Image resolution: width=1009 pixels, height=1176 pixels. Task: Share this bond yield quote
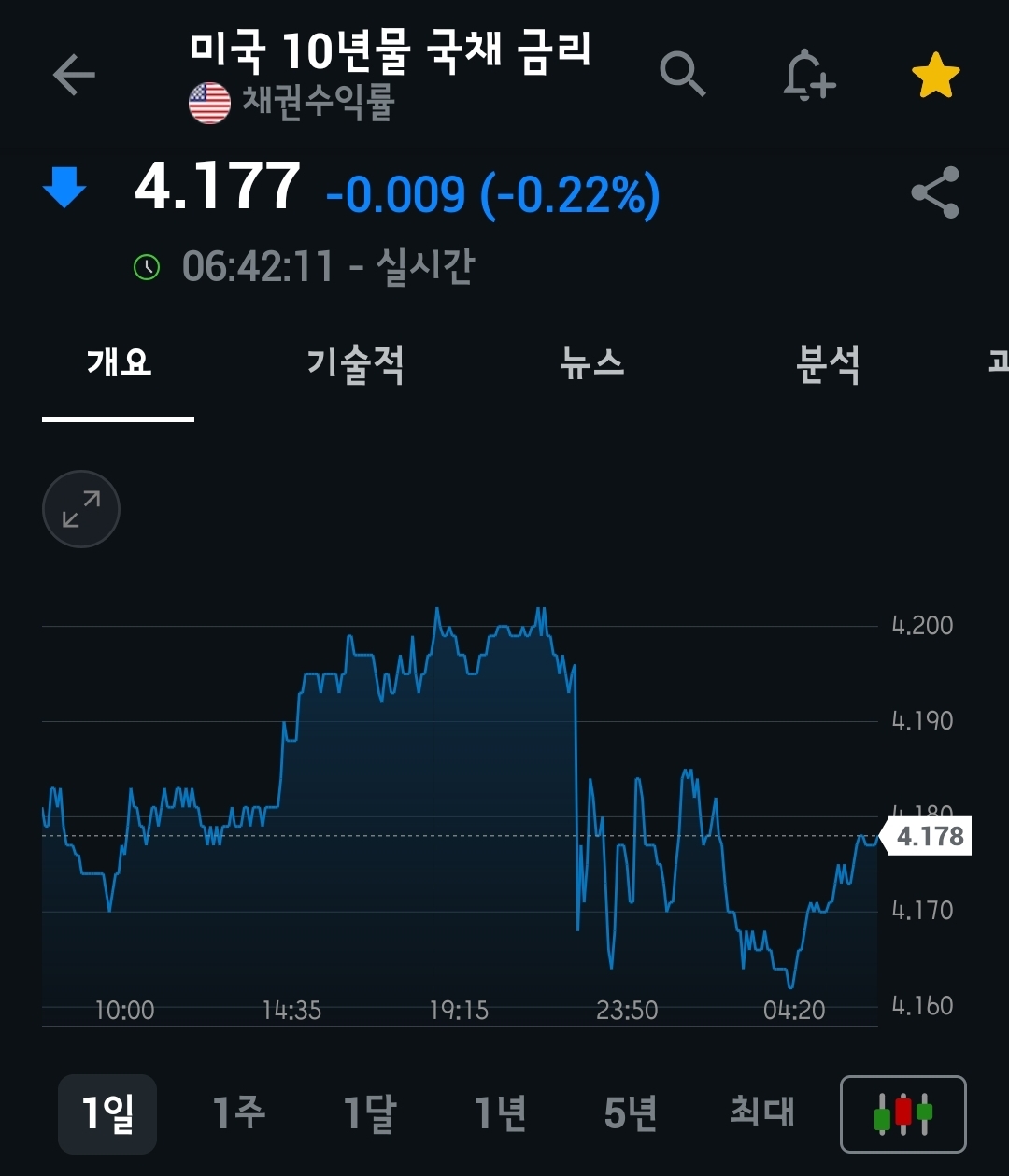click(x=935, y=192)
